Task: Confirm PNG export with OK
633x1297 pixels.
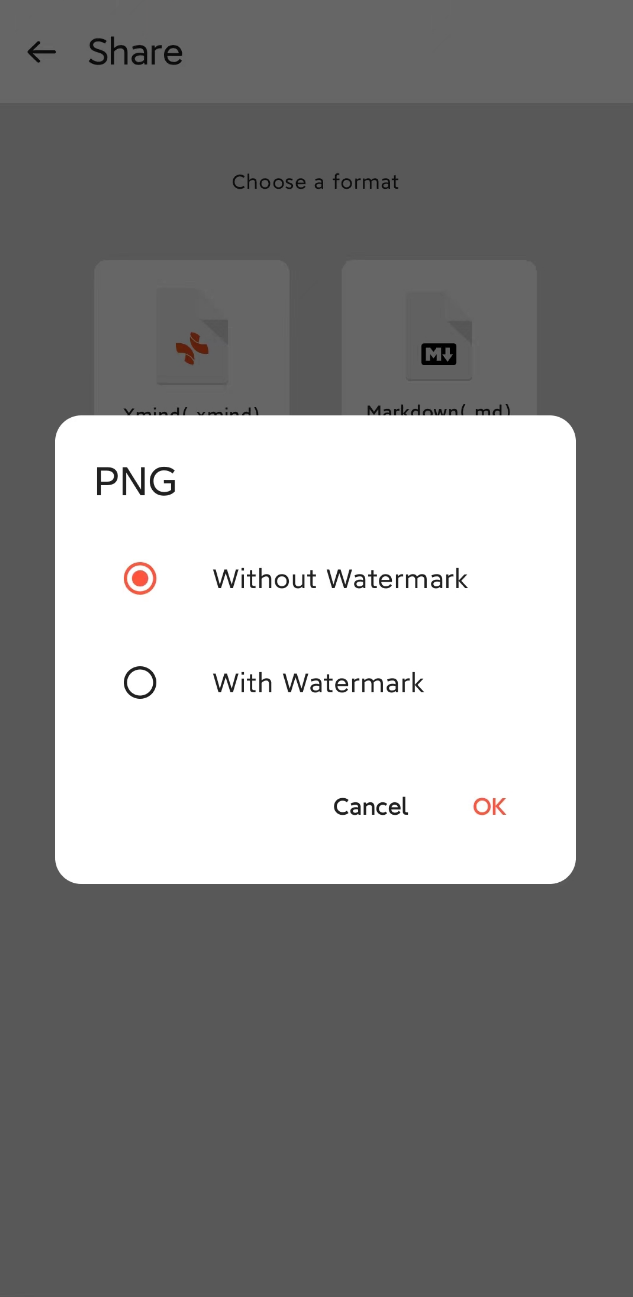Action: click(x=489, y=807)
